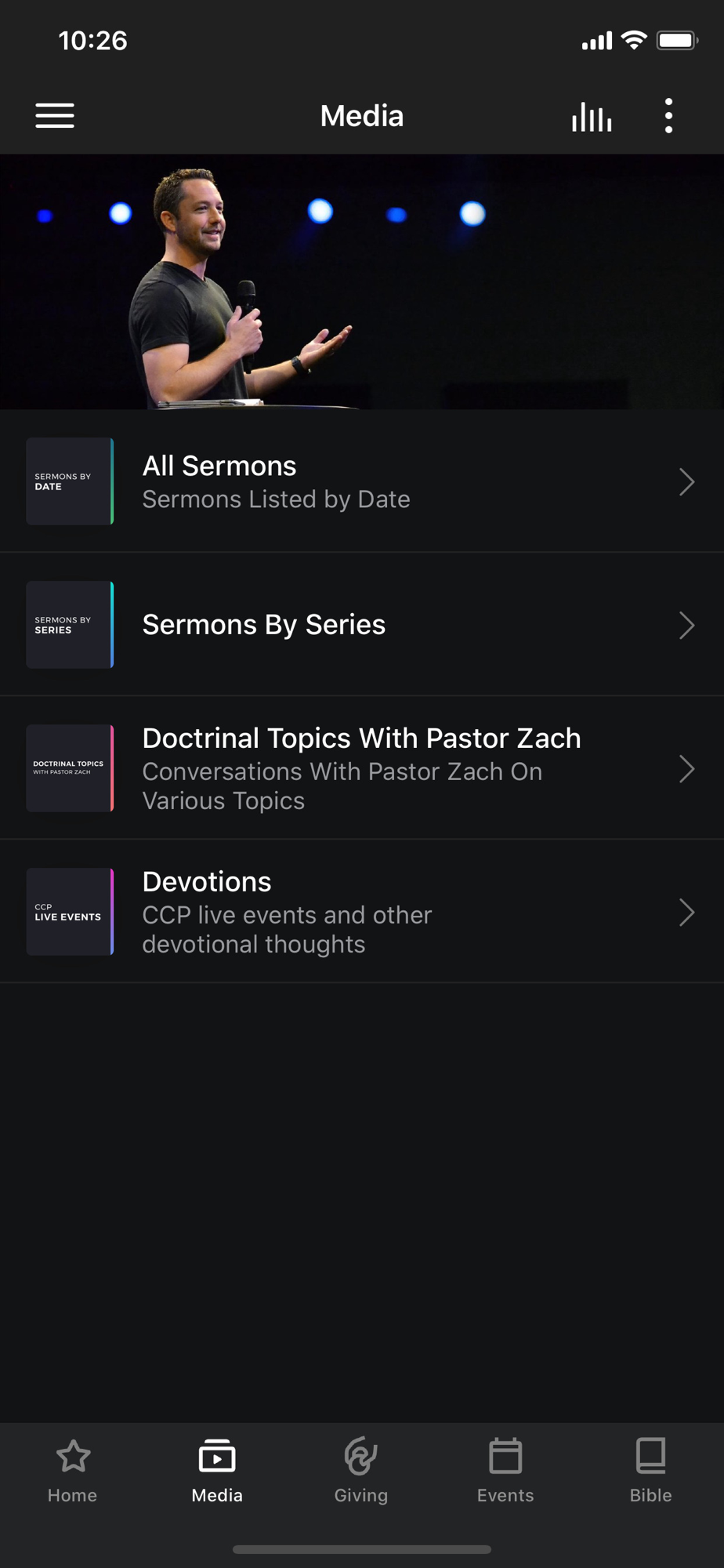Open the now playing audio bars icon
The width and height of the screenshot is (724, 1568).
[592, 116]
